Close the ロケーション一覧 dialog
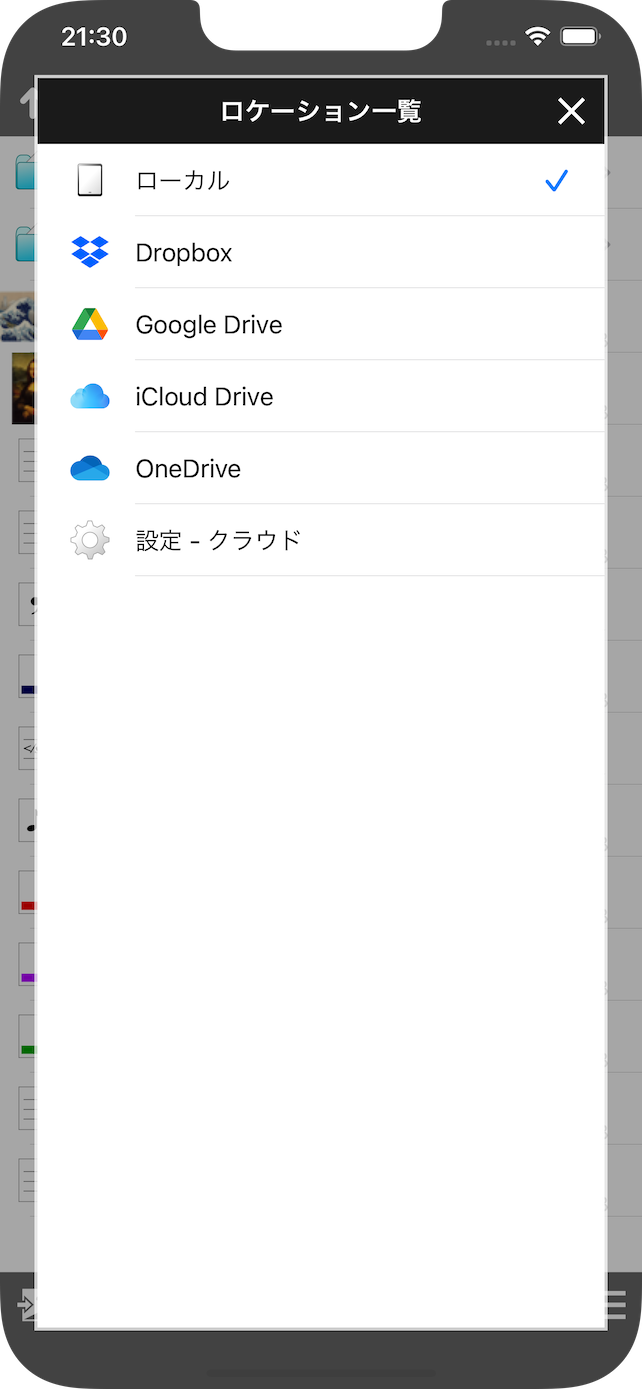The height and width of the screenshot is (1389, 642). point(571,111)
